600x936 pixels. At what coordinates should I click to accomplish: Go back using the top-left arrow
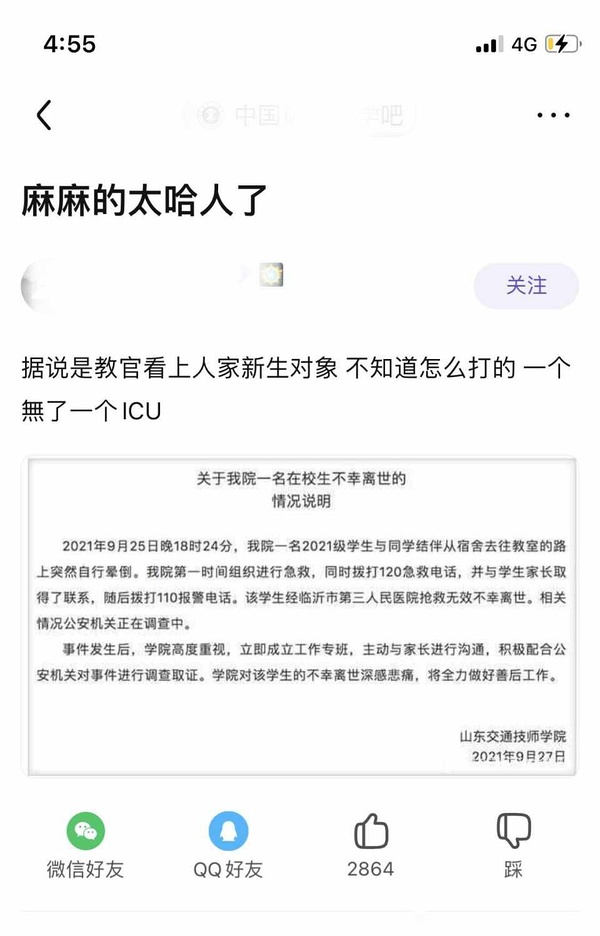[x=43, y=115]
